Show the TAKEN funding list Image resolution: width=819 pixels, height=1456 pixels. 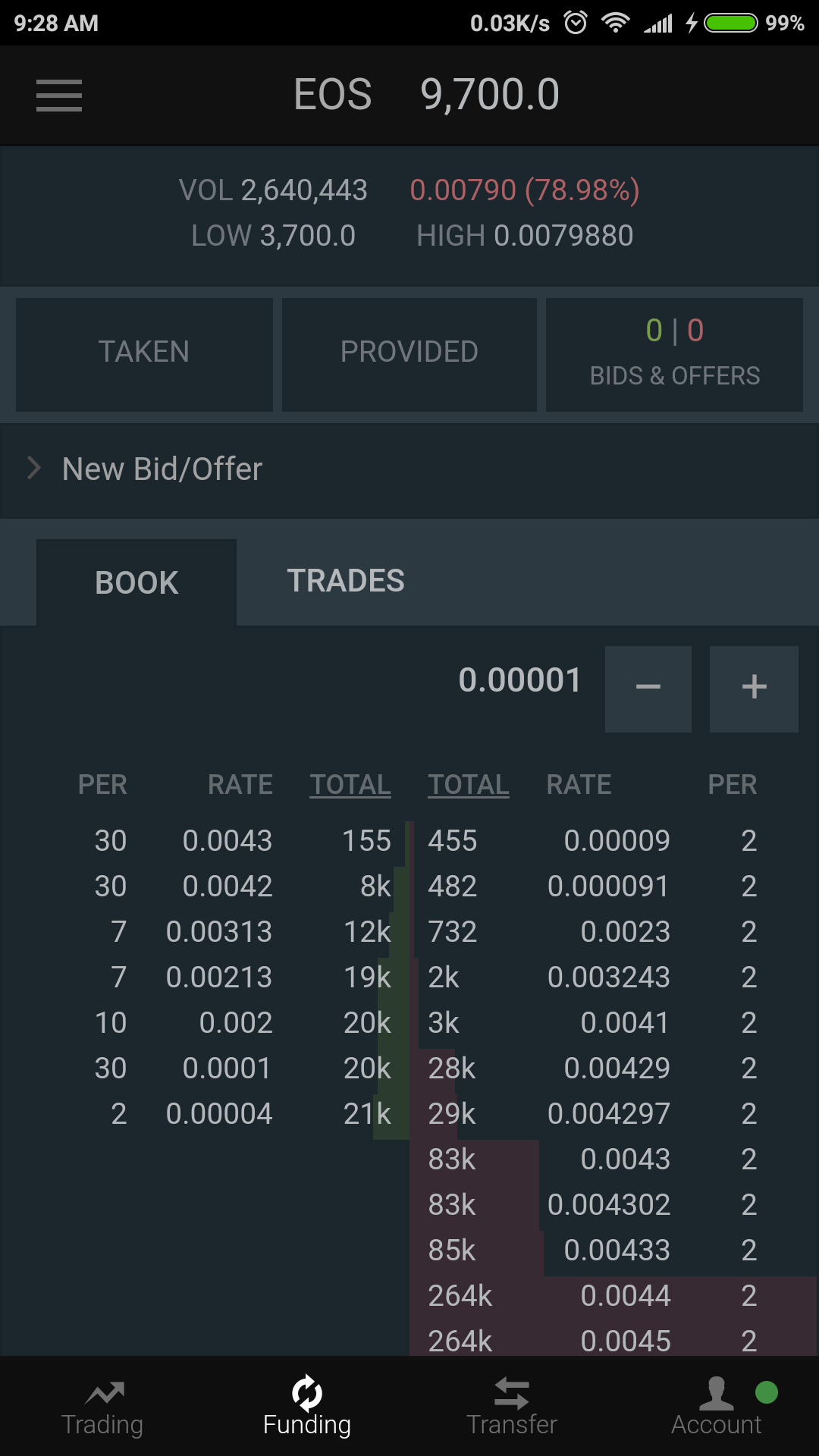coord(144,353)
